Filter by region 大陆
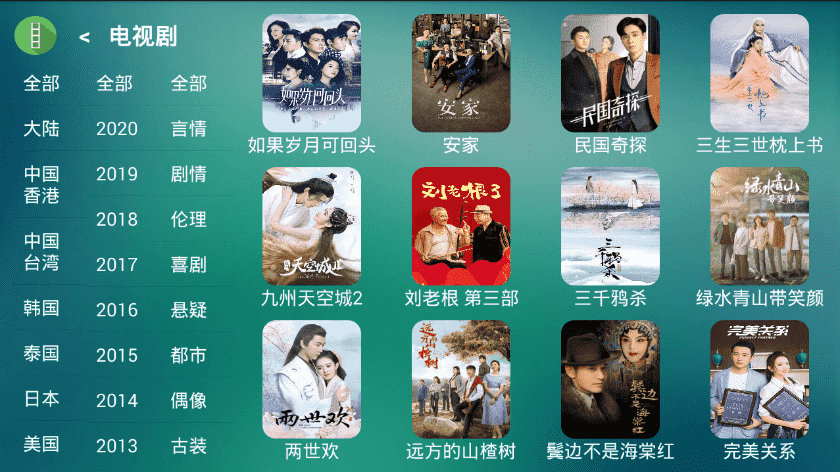 42,129
